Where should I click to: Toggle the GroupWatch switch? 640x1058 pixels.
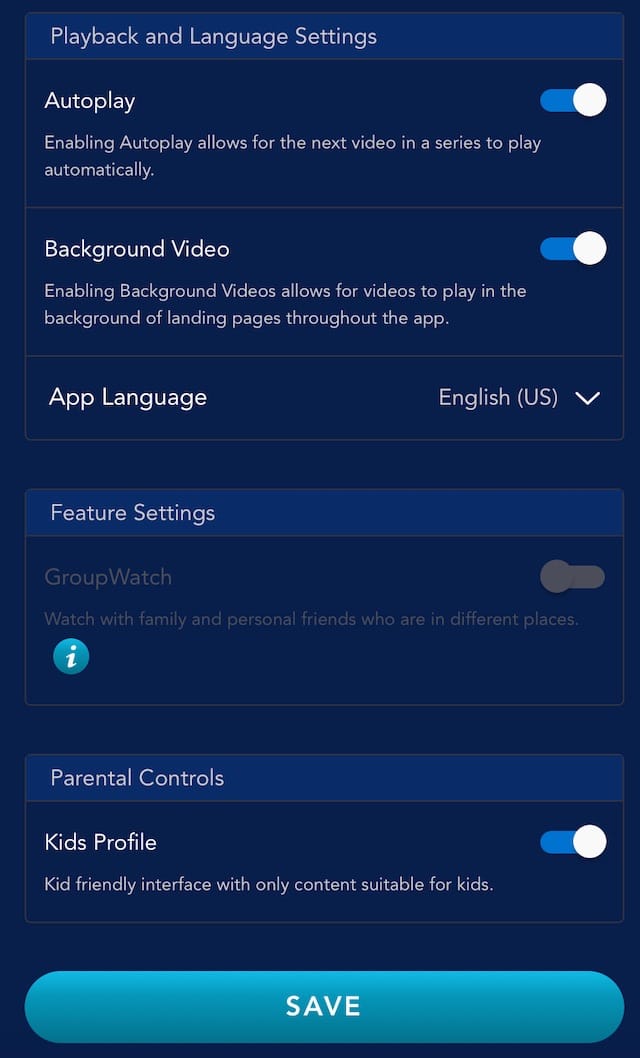click(573, 577)
